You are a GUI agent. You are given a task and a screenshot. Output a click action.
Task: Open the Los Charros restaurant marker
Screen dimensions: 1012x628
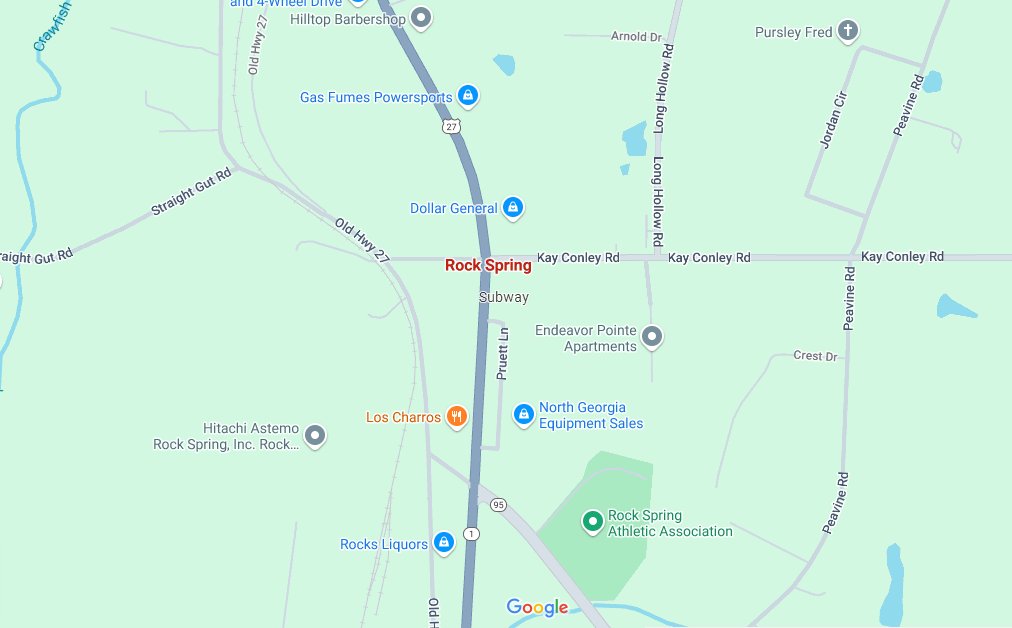point(456,417)
